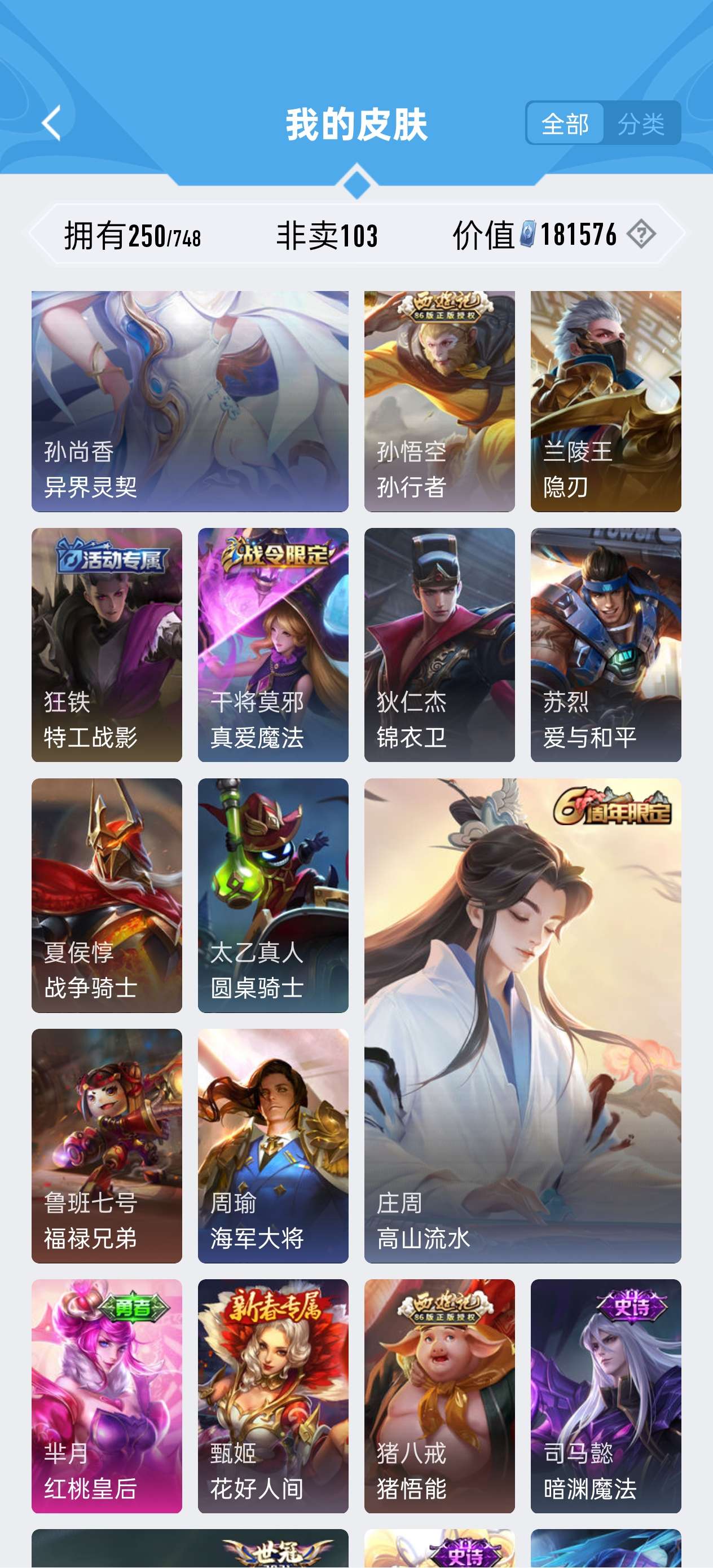Open 周瑜 海军大将 skin card
This screenshot has width=713, height=1568.
click(x=273, y=1146)
